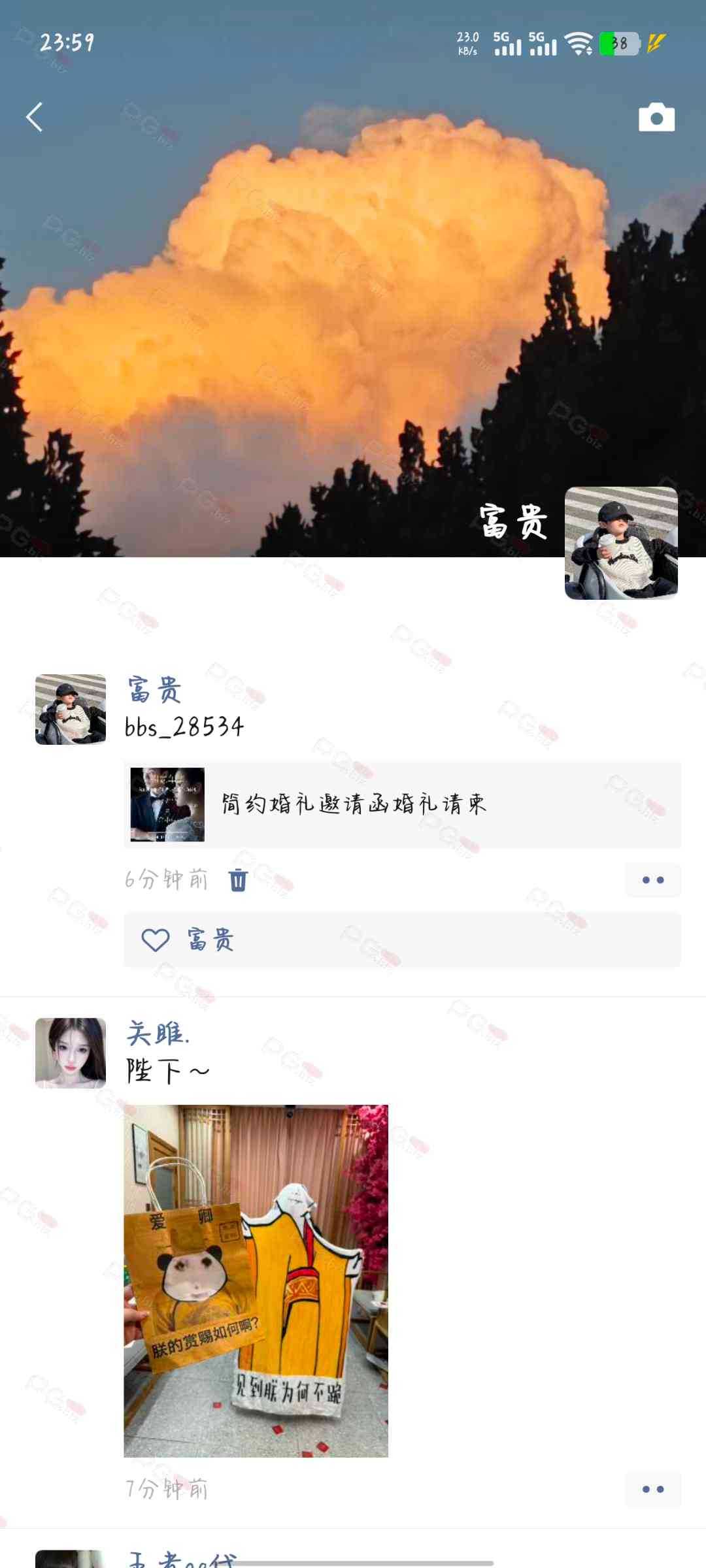Open 富贵 in the likes list

coord(210,940)
